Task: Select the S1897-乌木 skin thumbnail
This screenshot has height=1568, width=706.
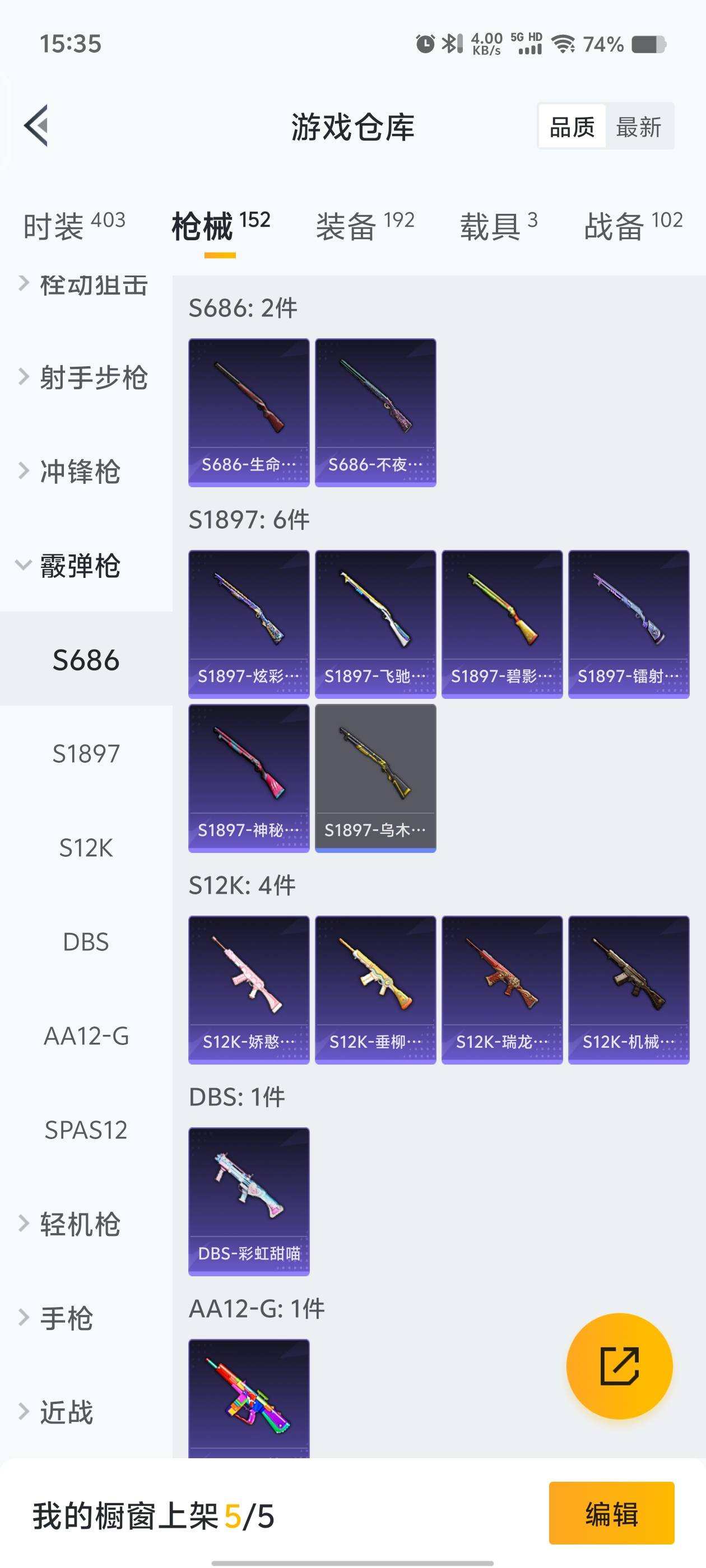Action: coord(376,778)
